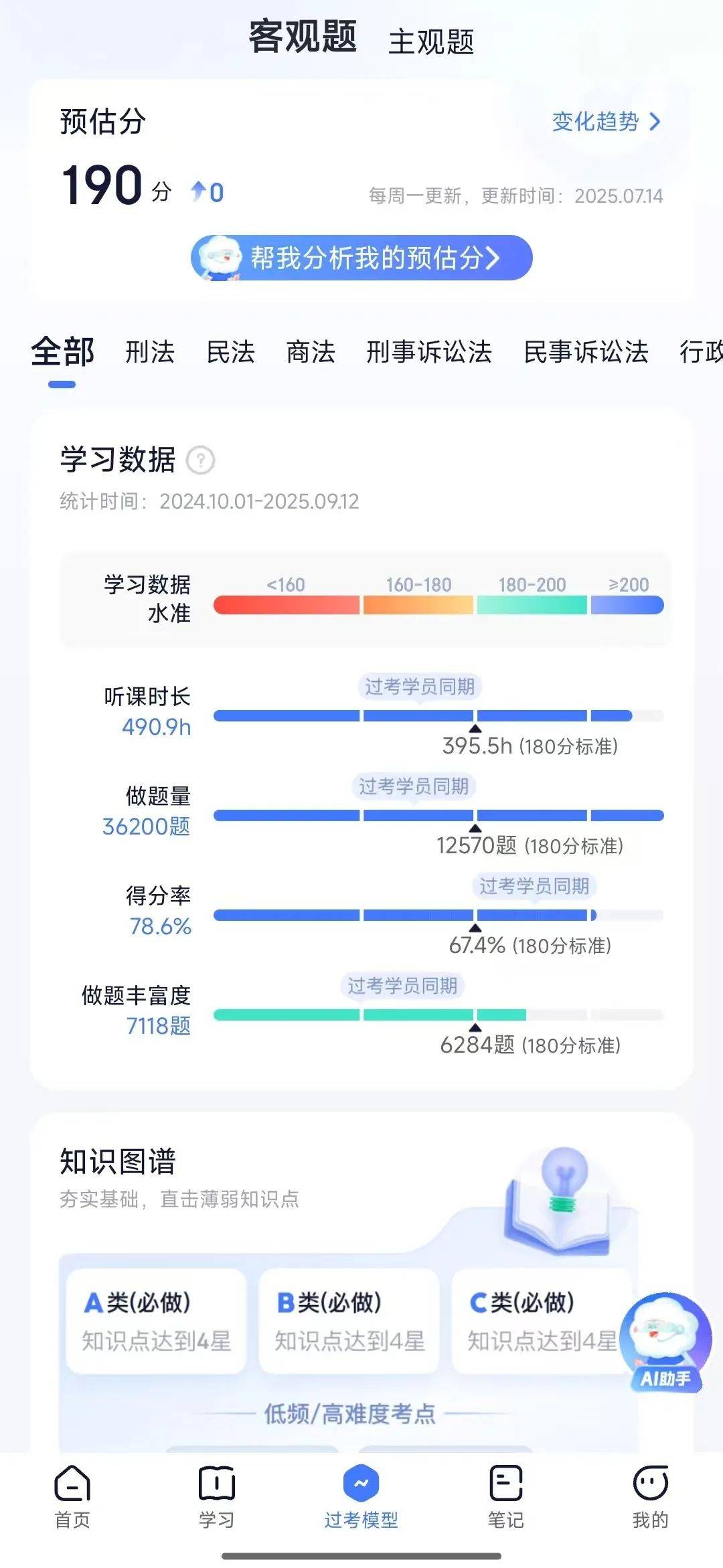
Task: Open the A类(必做) knowledge card
Action: point(156,1321)
